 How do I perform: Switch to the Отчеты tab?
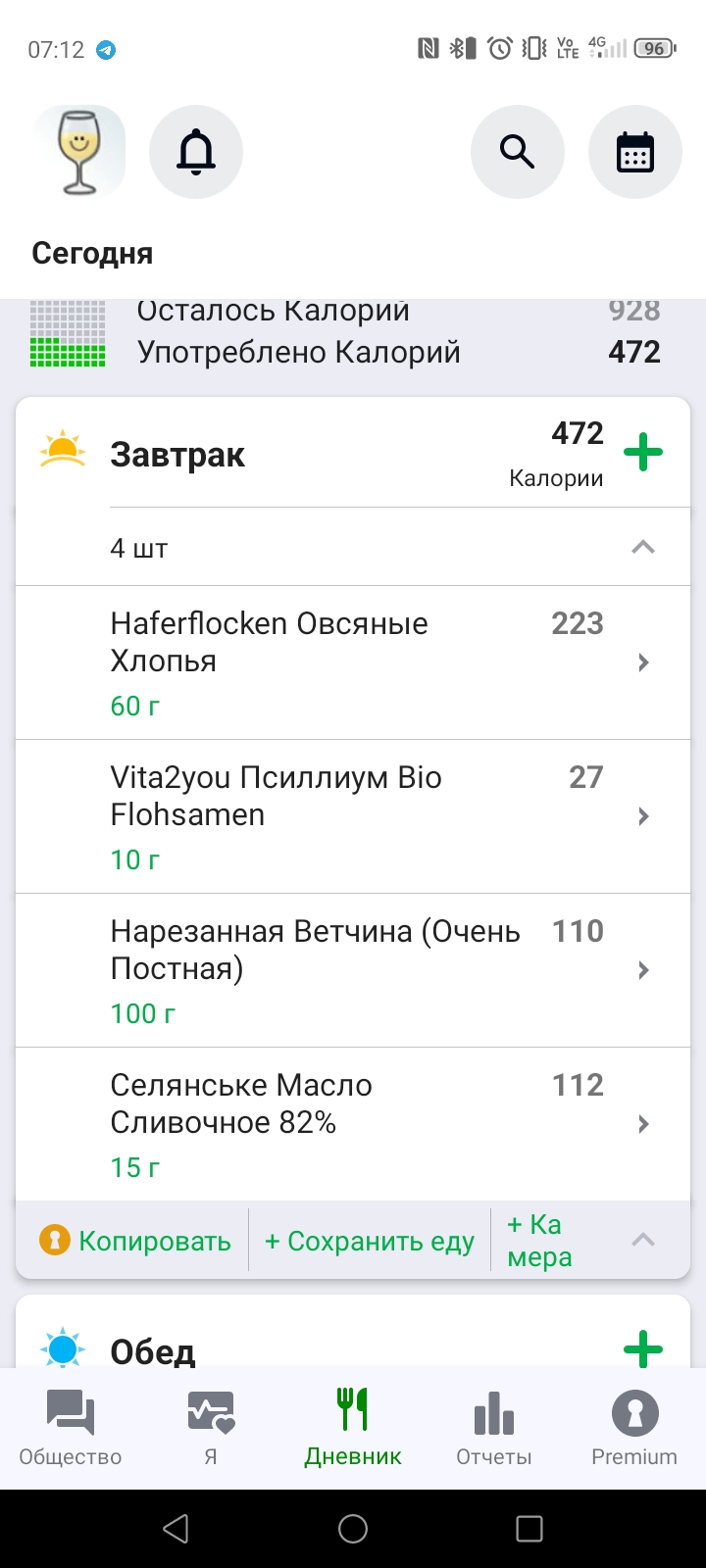[x=494, y=1429]
